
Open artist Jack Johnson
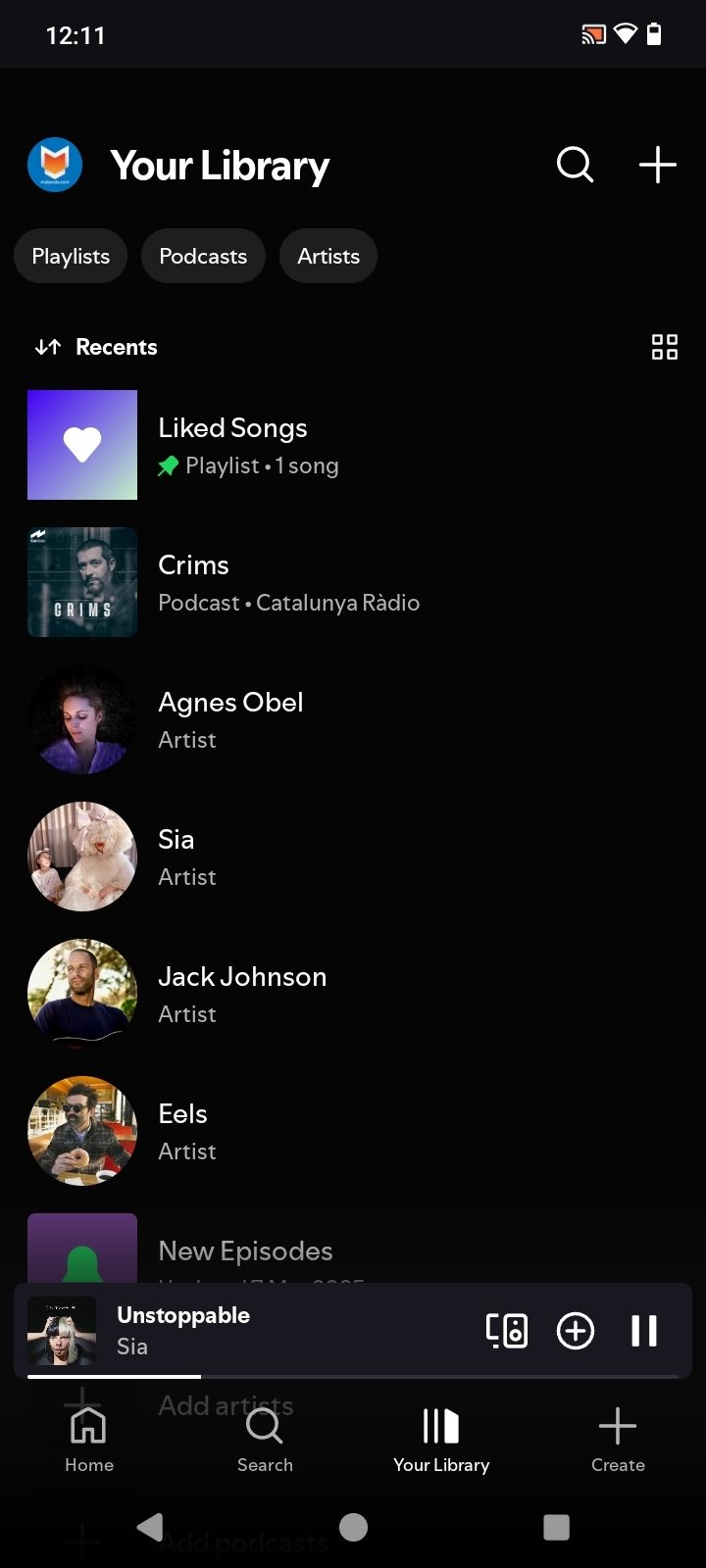click(242, 994)
